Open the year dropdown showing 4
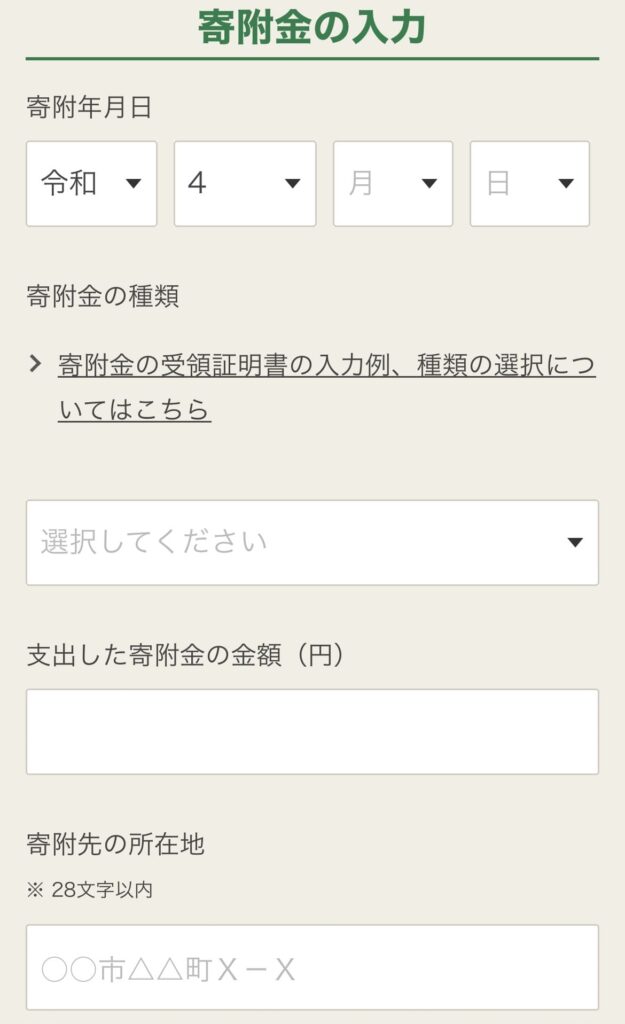The height and width of the screenshot is (1024, 625). coord(244,184)
